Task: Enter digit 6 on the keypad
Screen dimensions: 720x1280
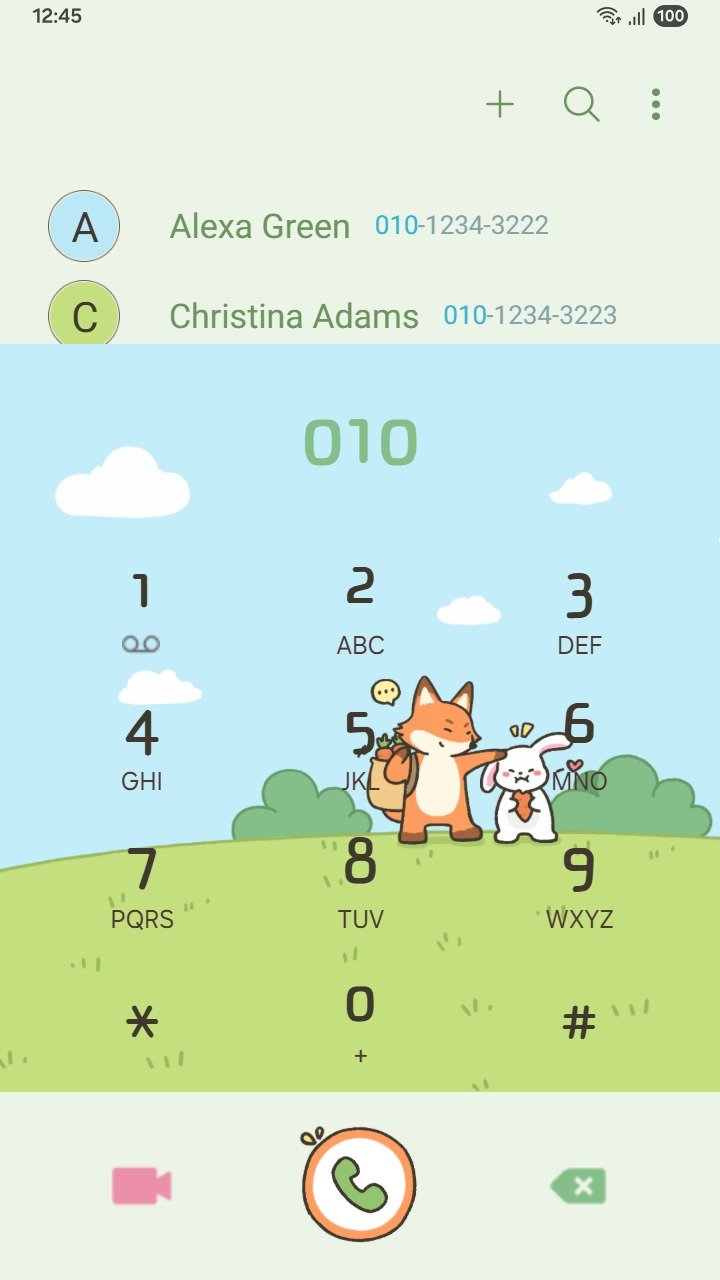Action: (x=579, y=746)
